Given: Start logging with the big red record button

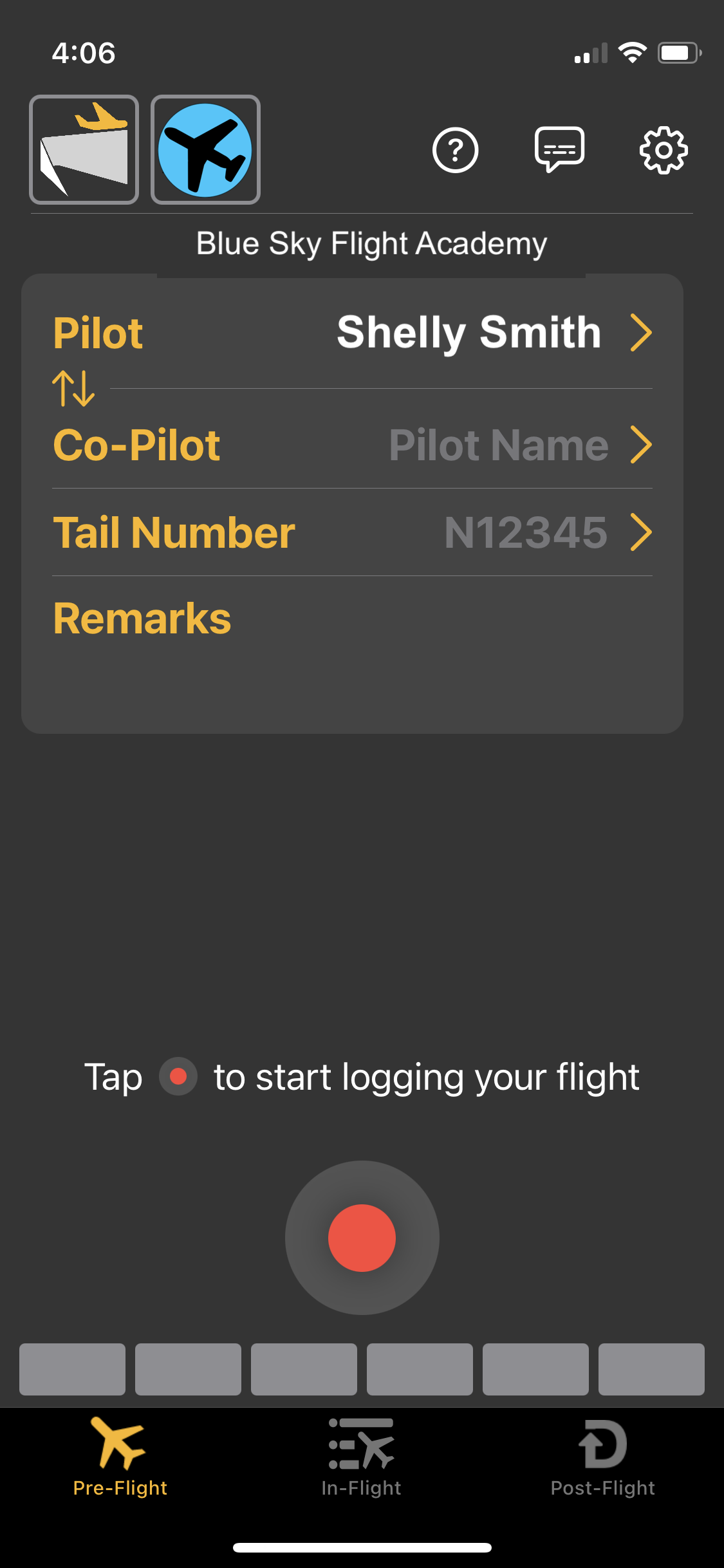Looking at the screenshot, I should point(362,1238).
